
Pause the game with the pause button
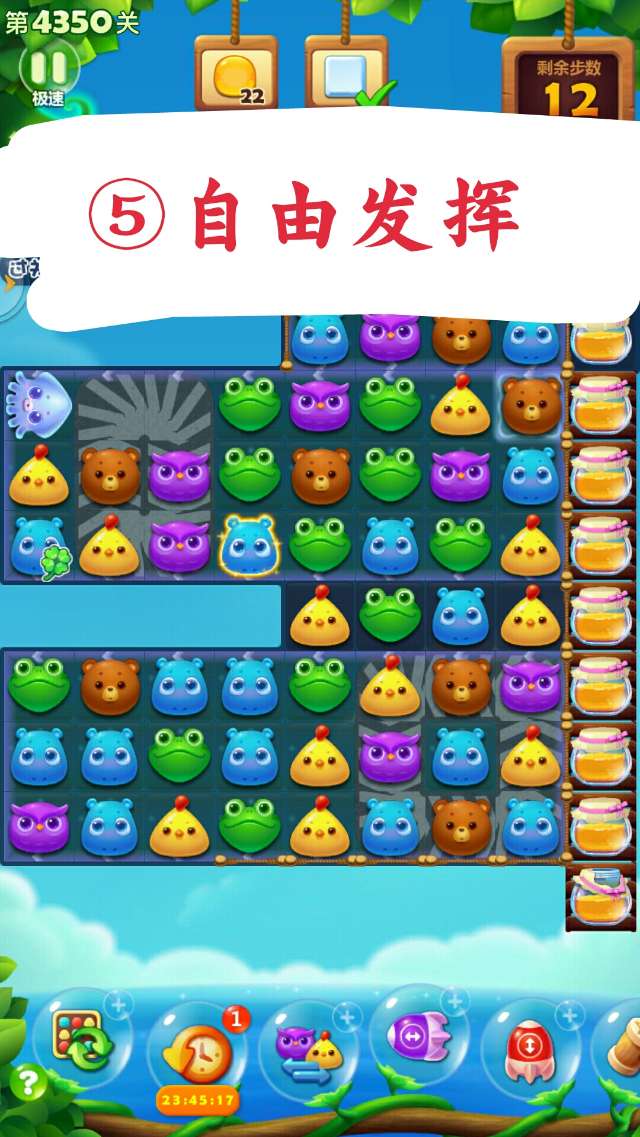pyautogui.click(x=48, y=68)
